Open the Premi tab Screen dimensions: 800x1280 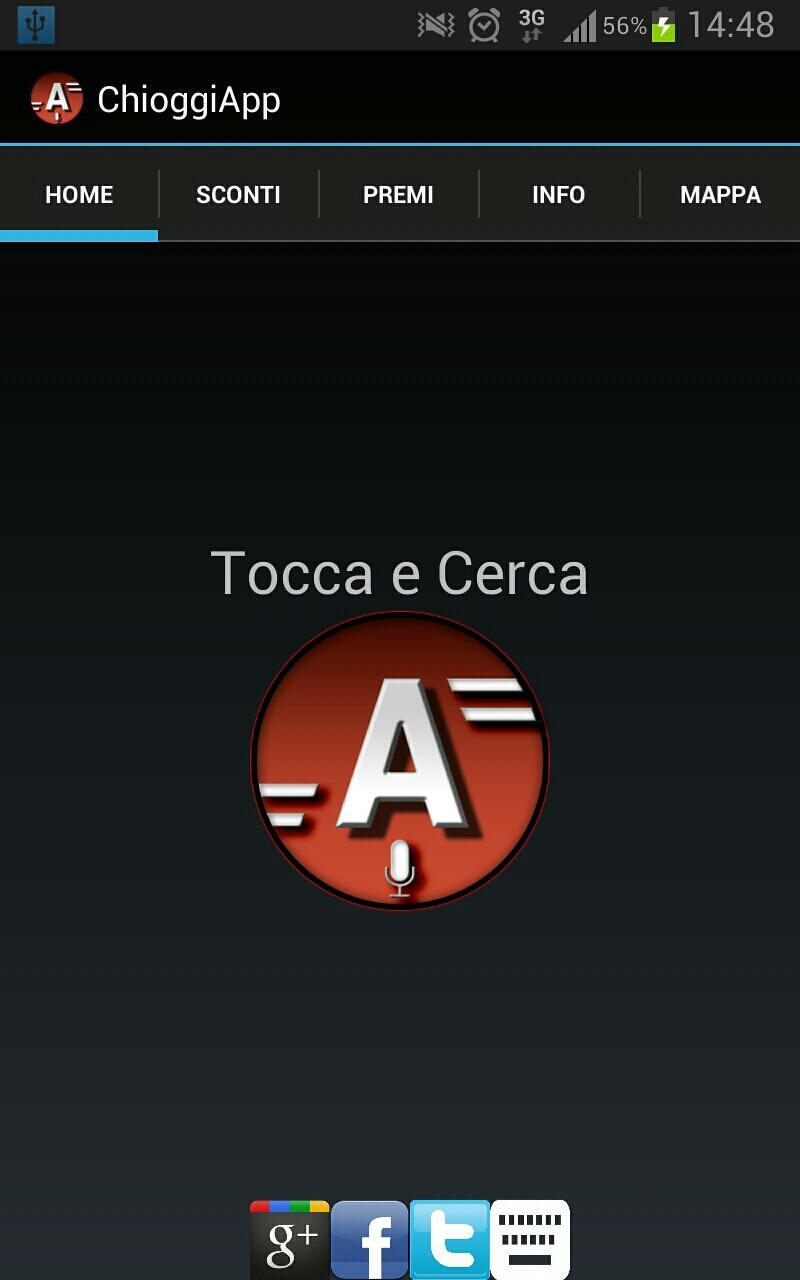tap(398, 195)
